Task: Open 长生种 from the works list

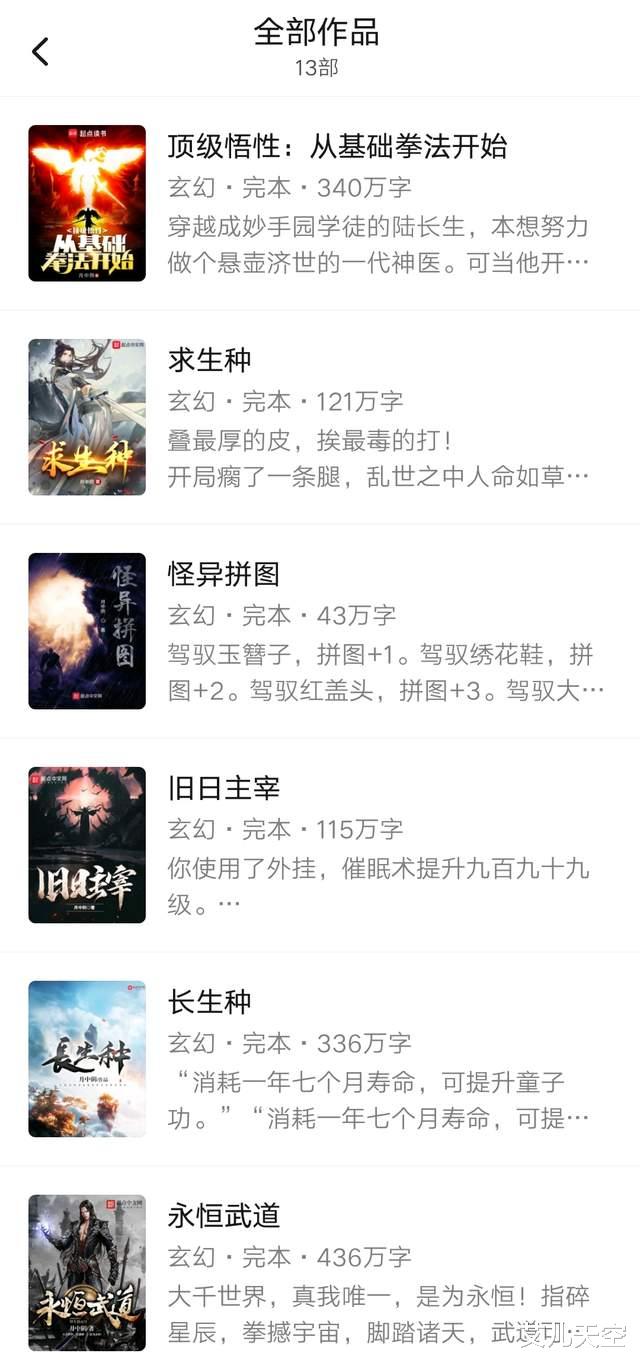Action: [x=210, y=1002]
